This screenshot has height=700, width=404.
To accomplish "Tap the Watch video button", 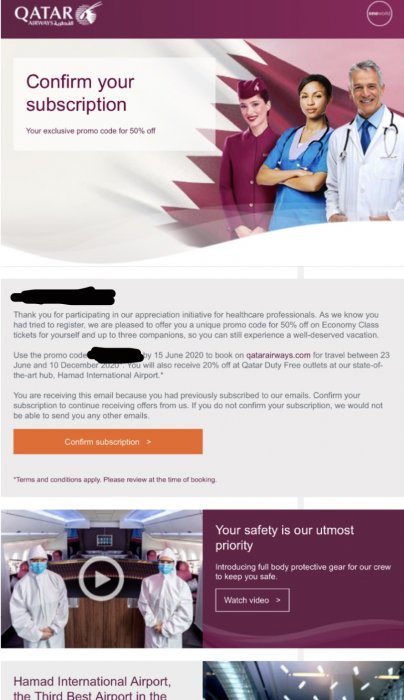I will pyautogui.click(x=252, y=600).
